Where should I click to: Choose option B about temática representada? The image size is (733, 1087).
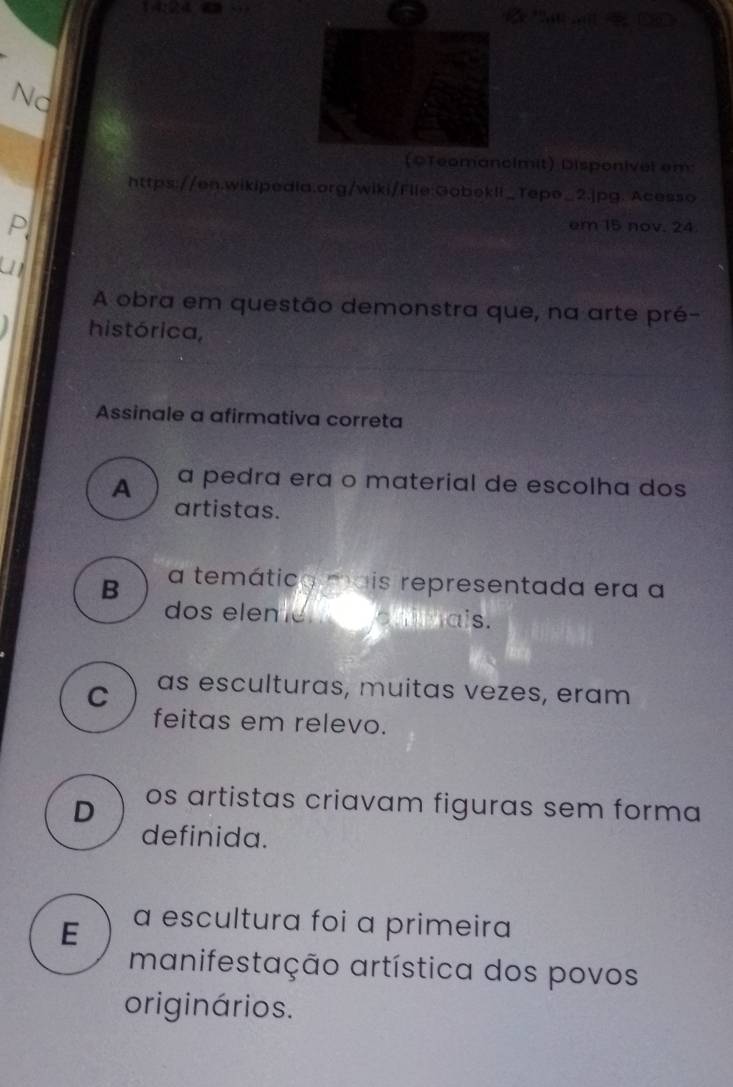click(110, 589)
